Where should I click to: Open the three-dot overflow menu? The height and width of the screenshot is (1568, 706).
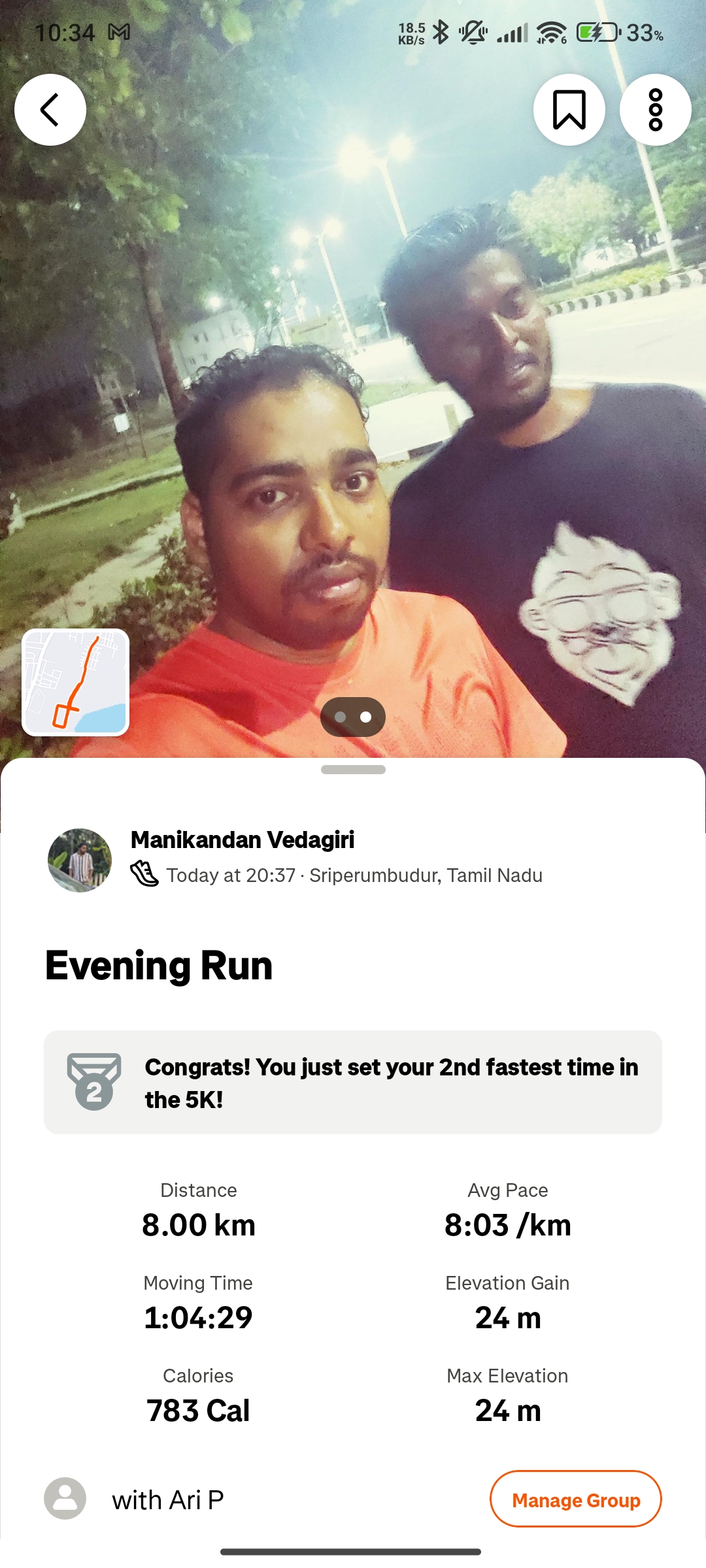coord(655,110)
